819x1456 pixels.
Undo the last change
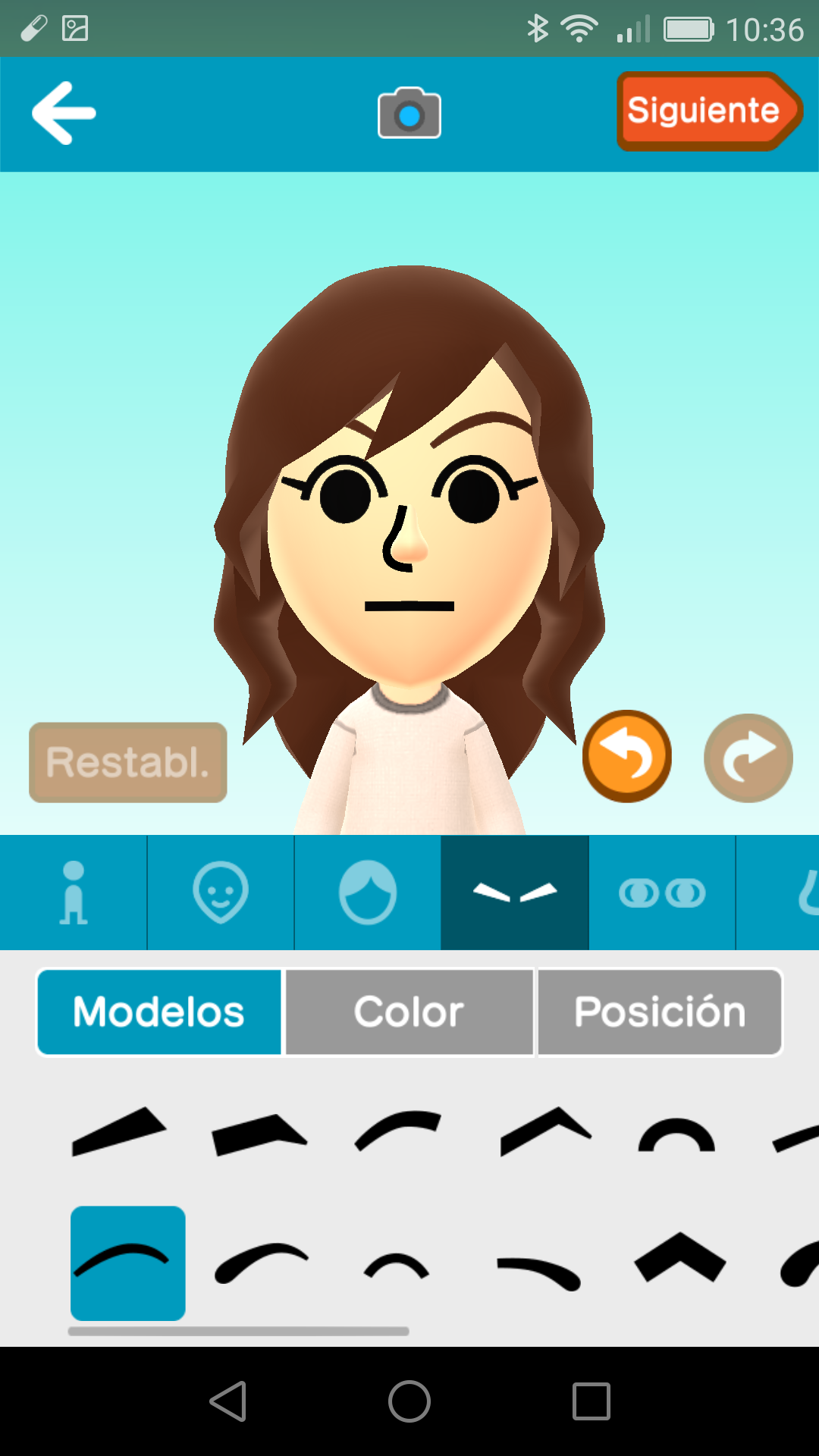[x=626, y=756]
